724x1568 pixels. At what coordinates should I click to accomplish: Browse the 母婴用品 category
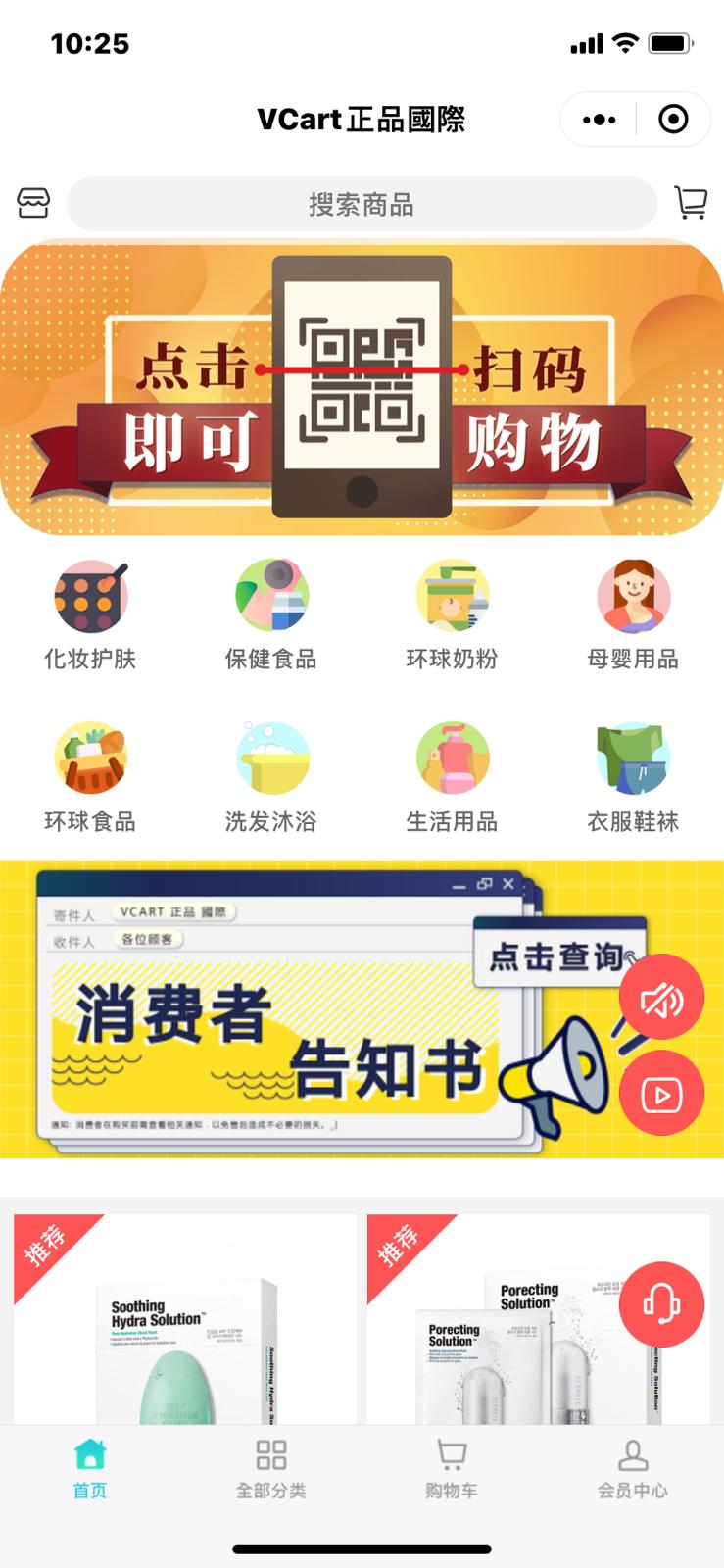tap(633, 614)
